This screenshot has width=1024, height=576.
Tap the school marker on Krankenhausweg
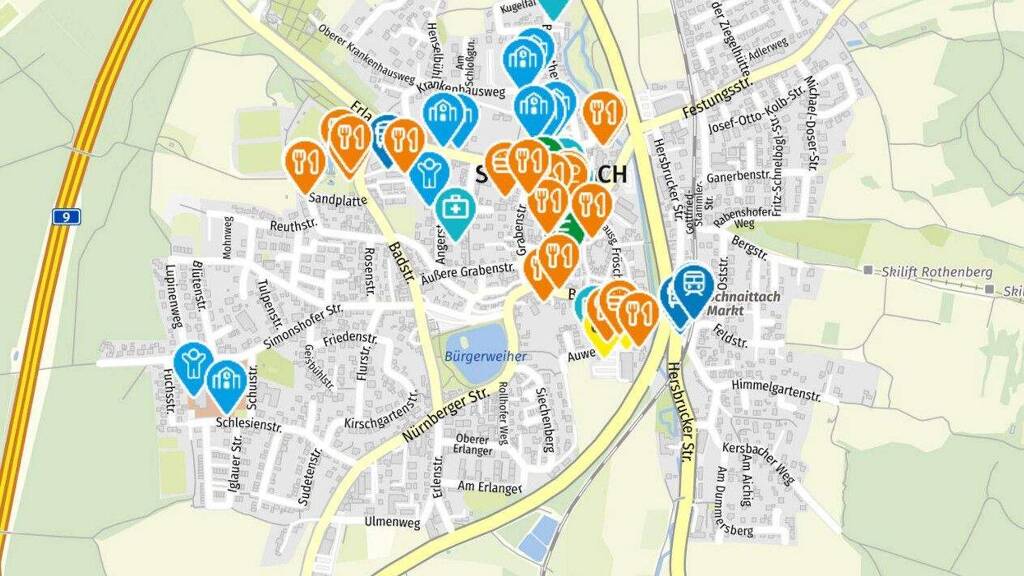(444, 115)
